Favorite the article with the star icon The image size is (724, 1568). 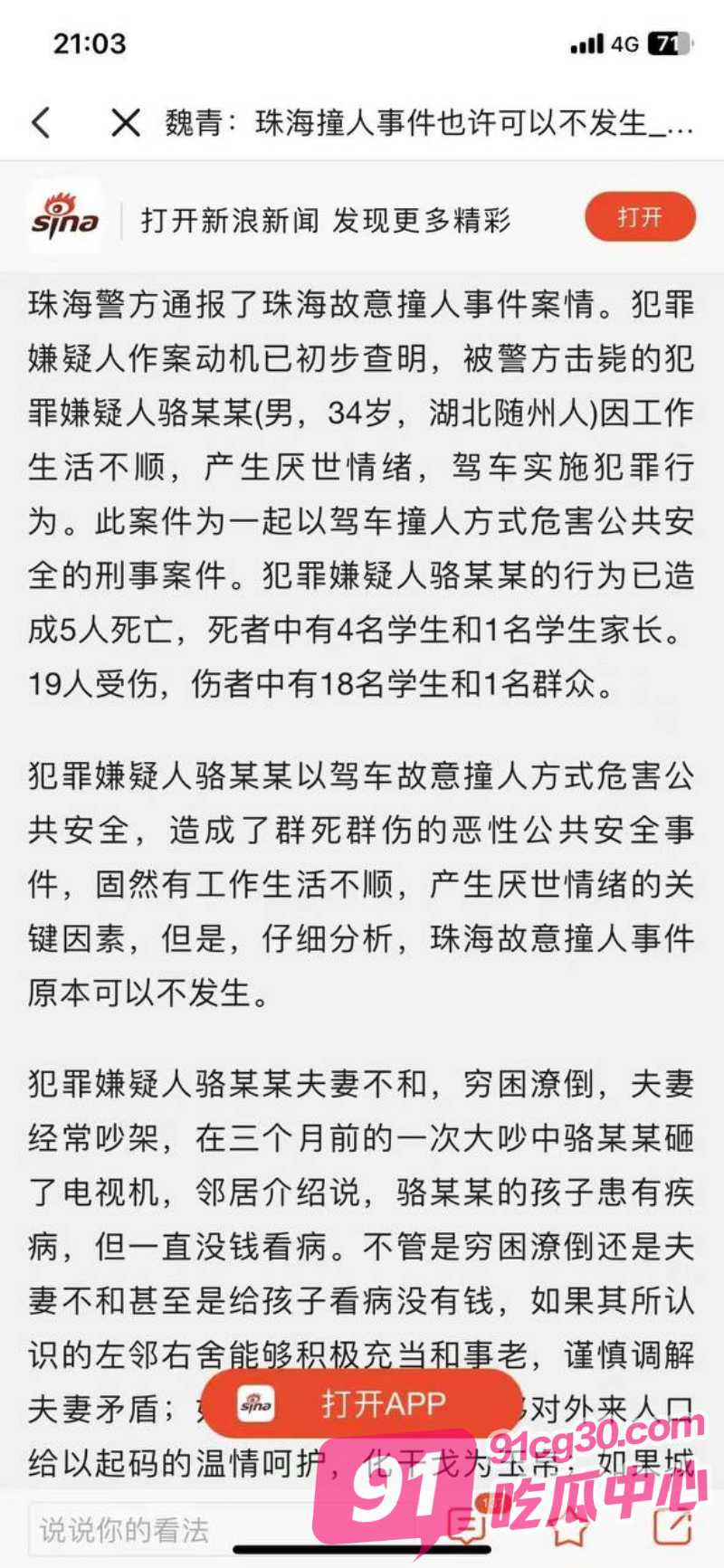pyautogui.click(x=569, y=1529)
